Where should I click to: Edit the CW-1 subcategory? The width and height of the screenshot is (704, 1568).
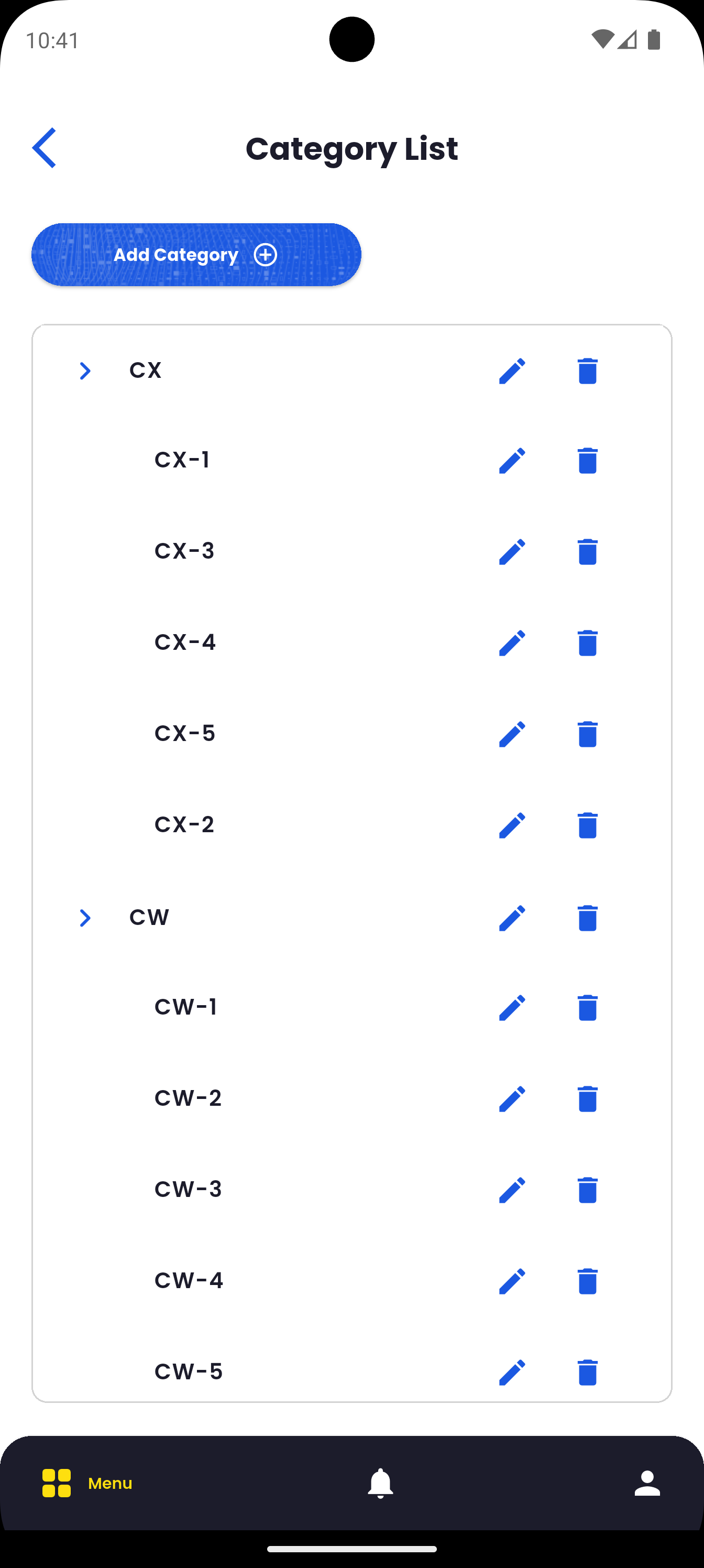(x=512, y=1007)
